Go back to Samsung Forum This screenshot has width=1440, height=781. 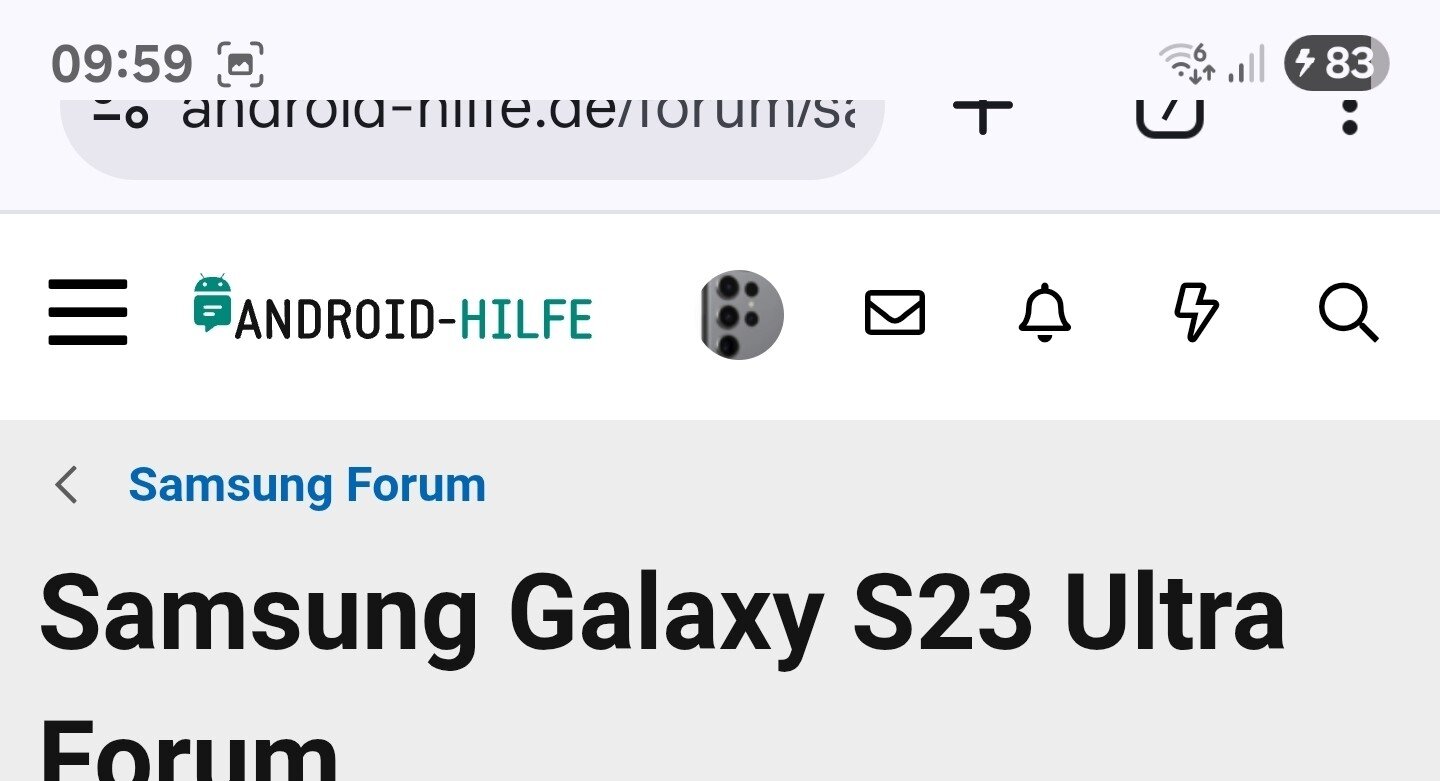tap(306, 485)
